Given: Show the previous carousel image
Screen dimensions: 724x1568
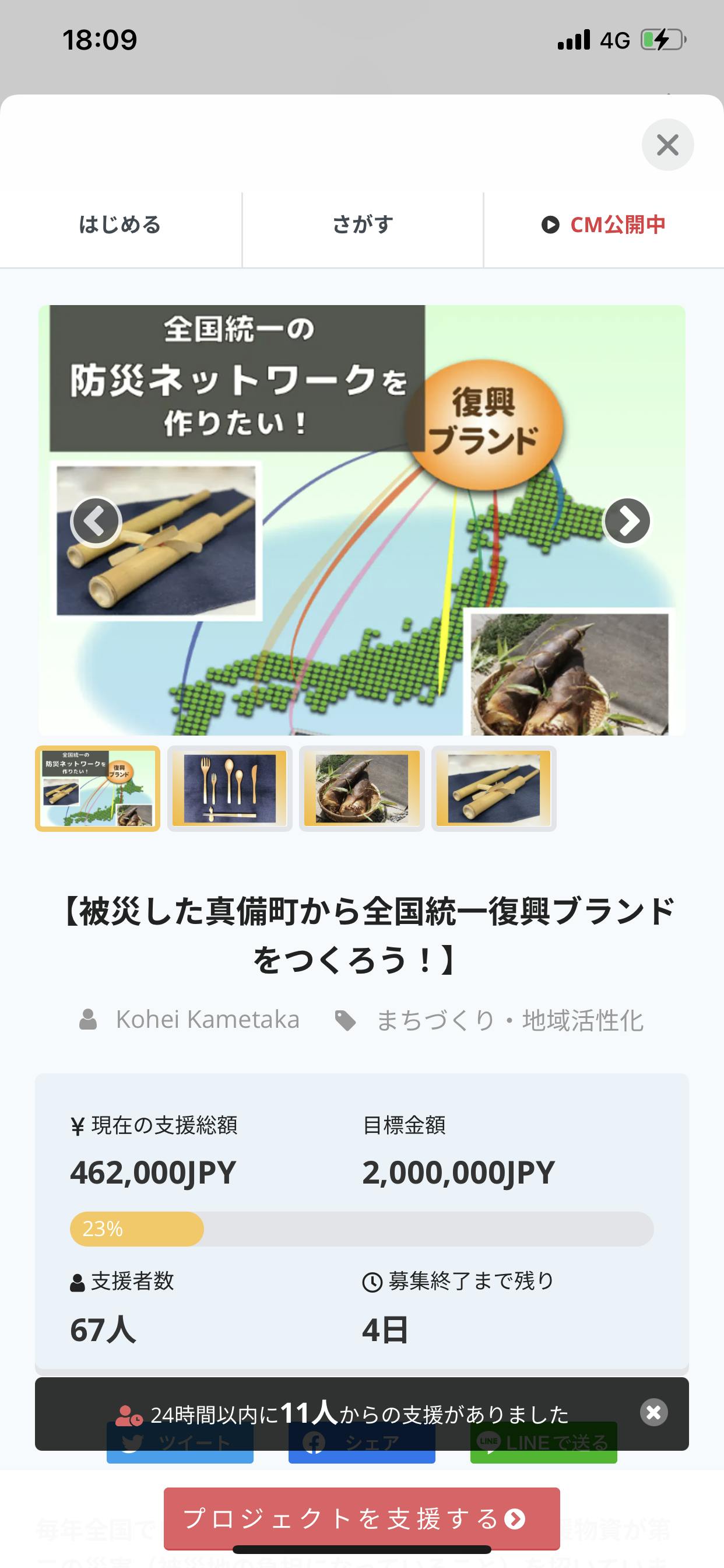Looking at the screenshot, I should click(x=96, y=521).
